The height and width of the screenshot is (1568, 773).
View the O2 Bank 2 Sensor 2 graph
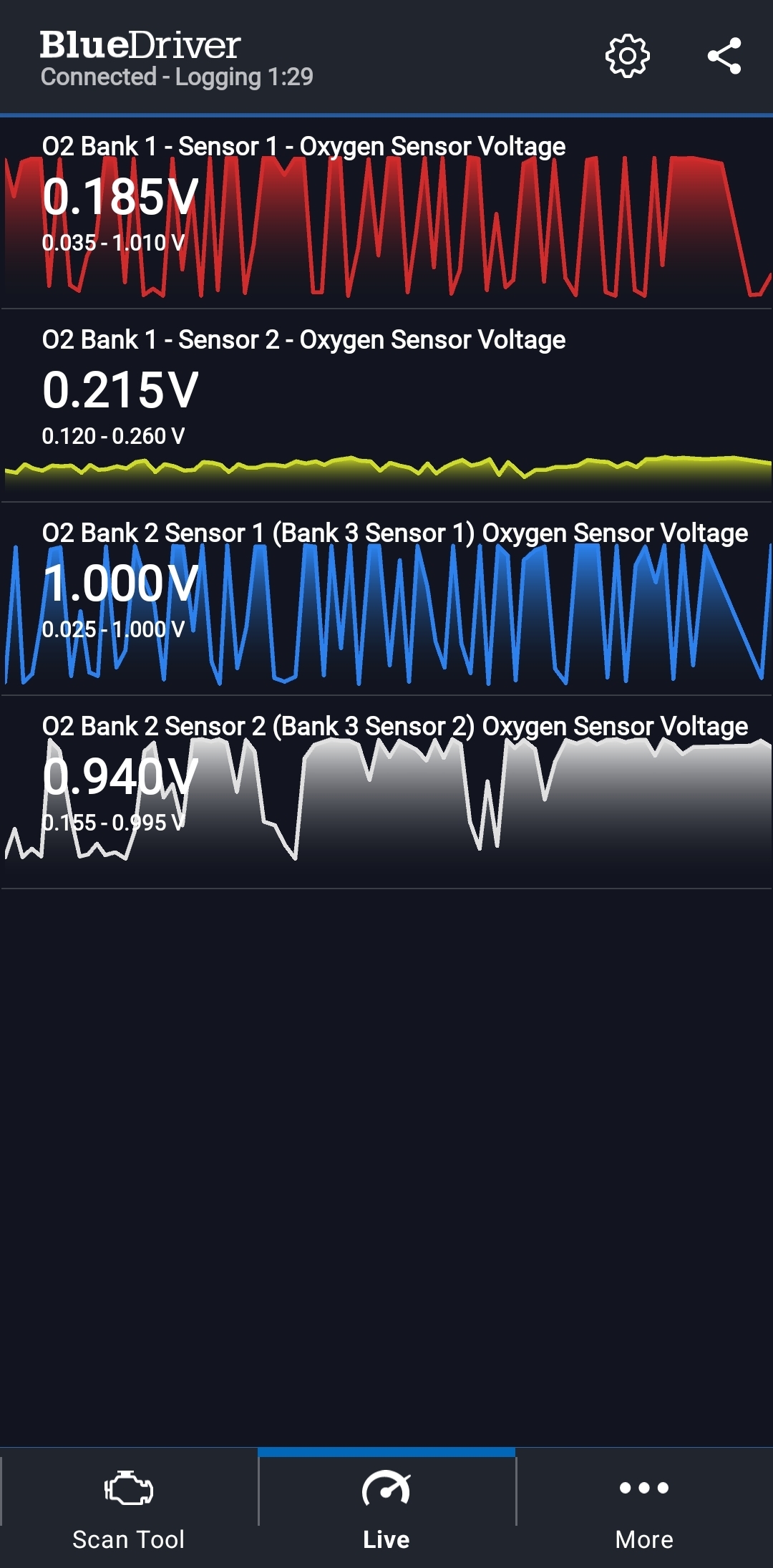pos(386,793)
